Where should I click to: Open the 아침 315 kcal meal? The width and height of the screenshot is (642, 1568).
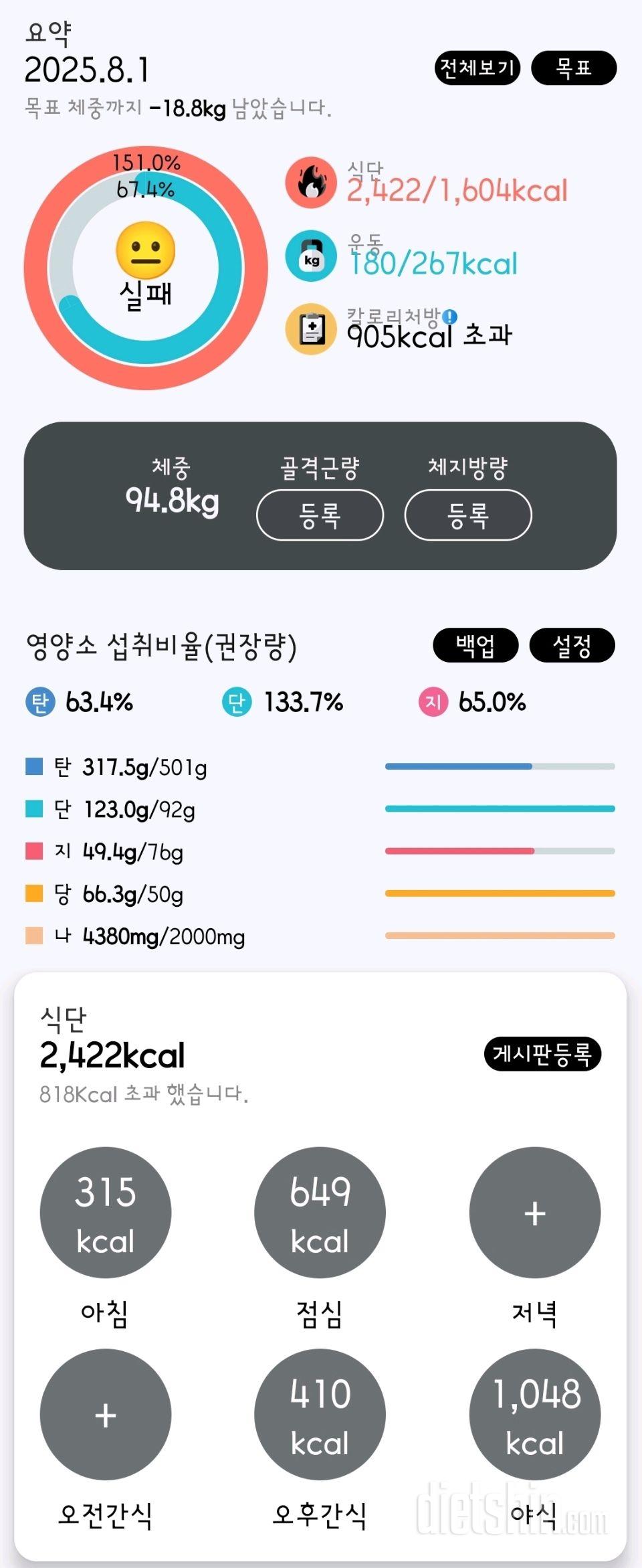pyautogui.click(x=106, y=1212)
